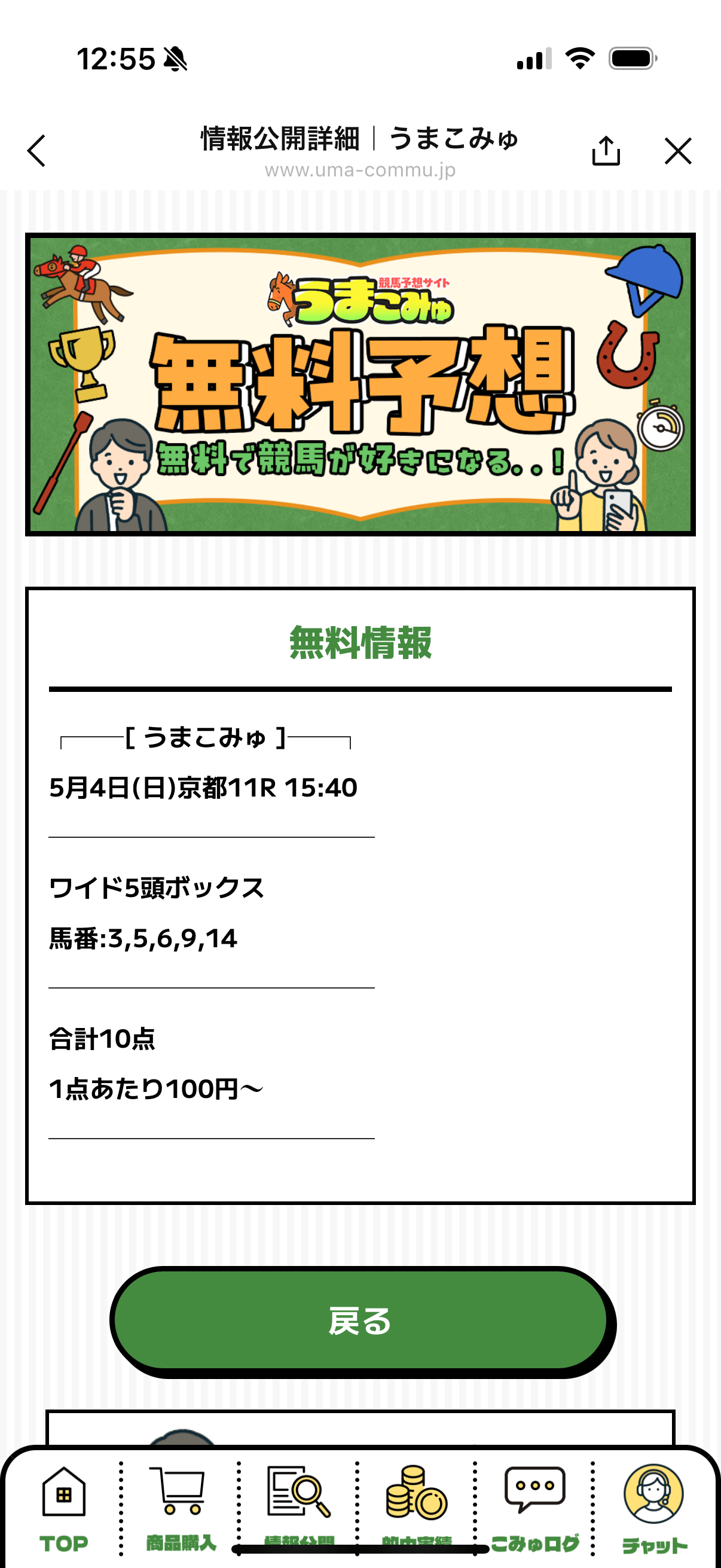Open the チャット tab
This screenshot has width=721, height=1568.
click(654, 1508)
